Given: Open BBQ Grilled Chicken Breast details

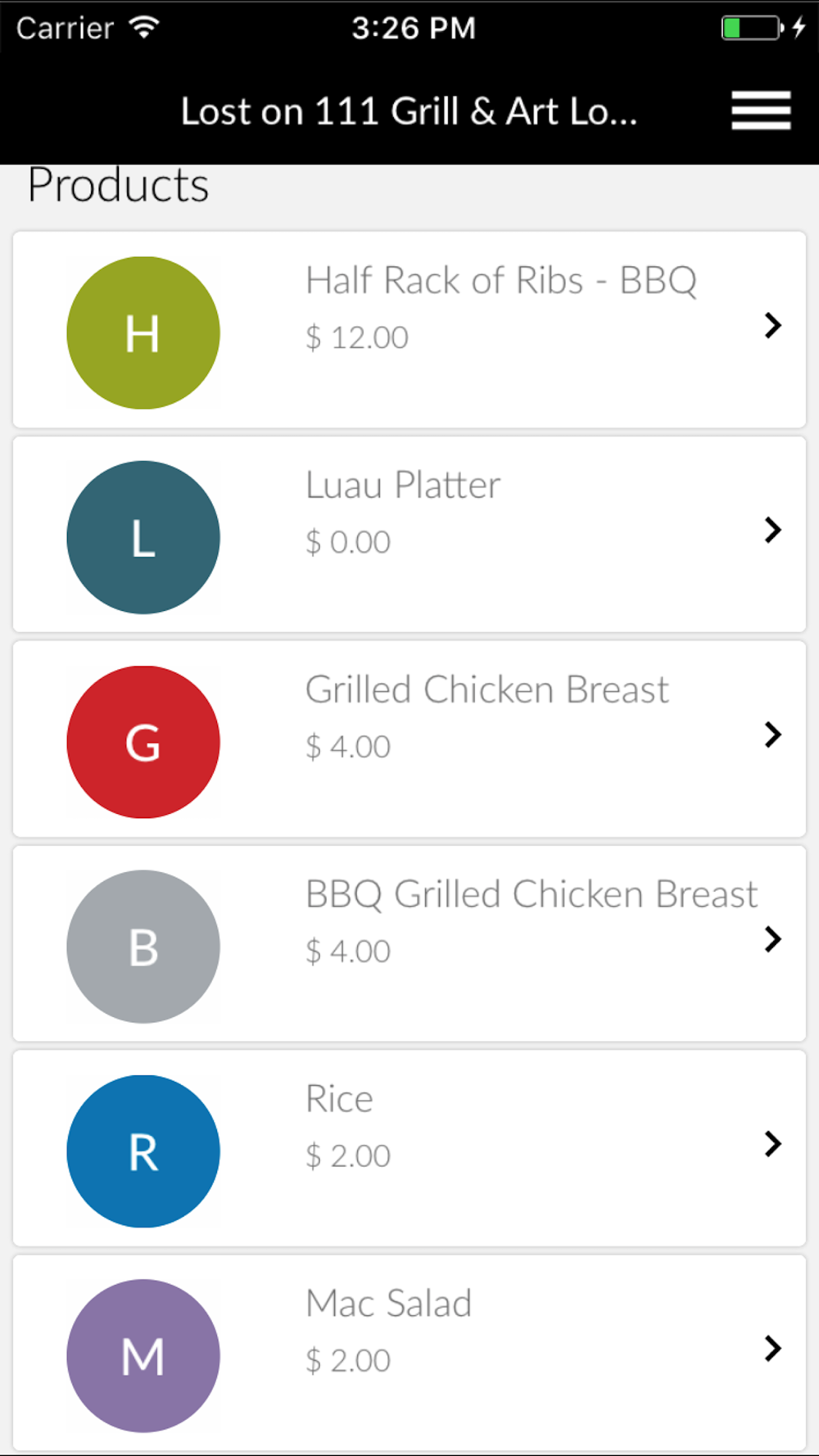Looking at the screenshot, I should point(409,943).
